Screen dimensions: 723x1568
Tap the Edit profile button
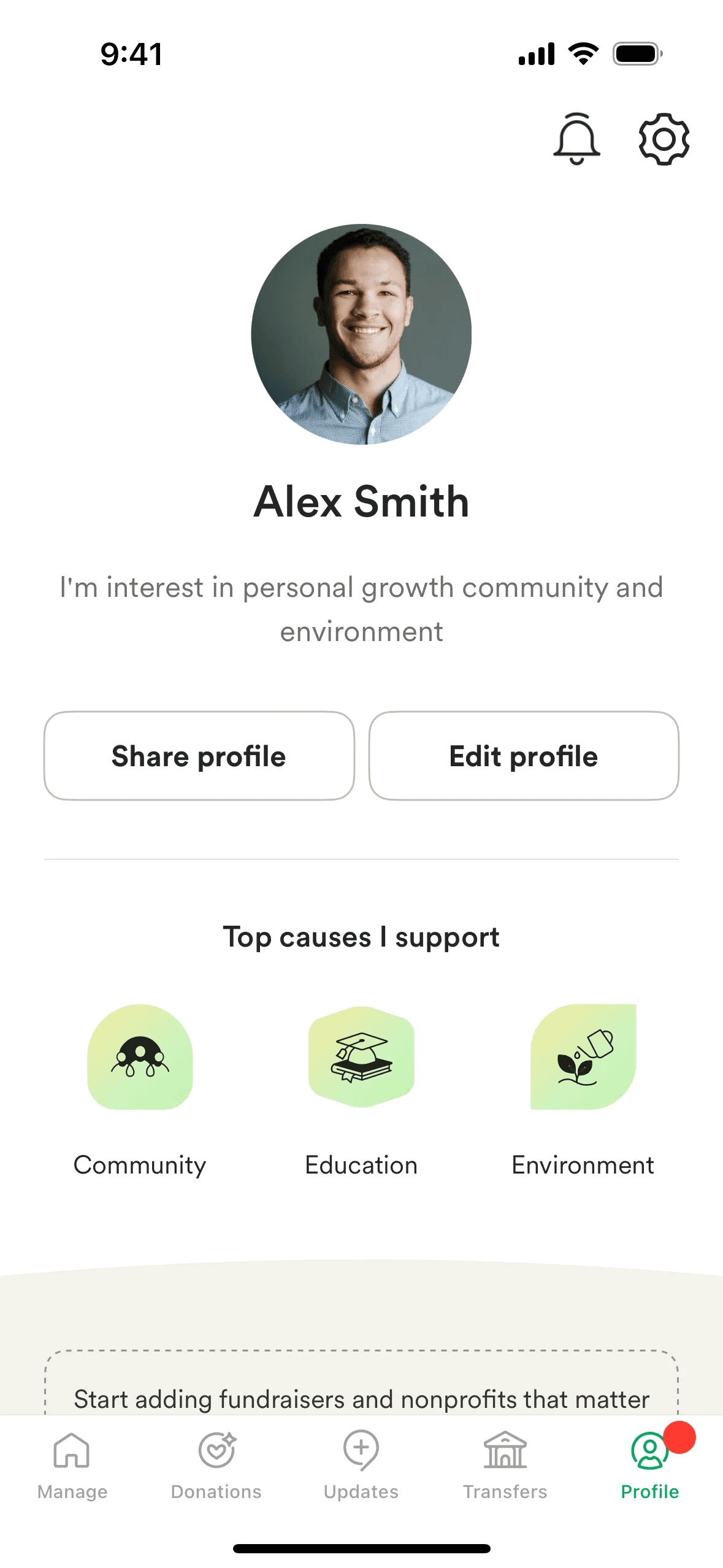coord(524,756)
